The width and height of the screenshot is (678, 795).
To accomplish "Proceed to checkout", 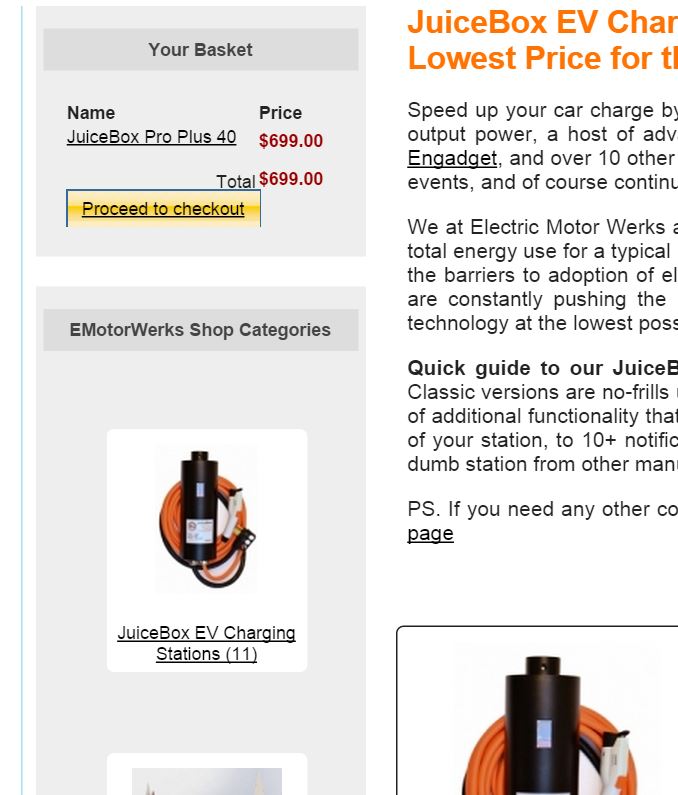I will 163,209.
